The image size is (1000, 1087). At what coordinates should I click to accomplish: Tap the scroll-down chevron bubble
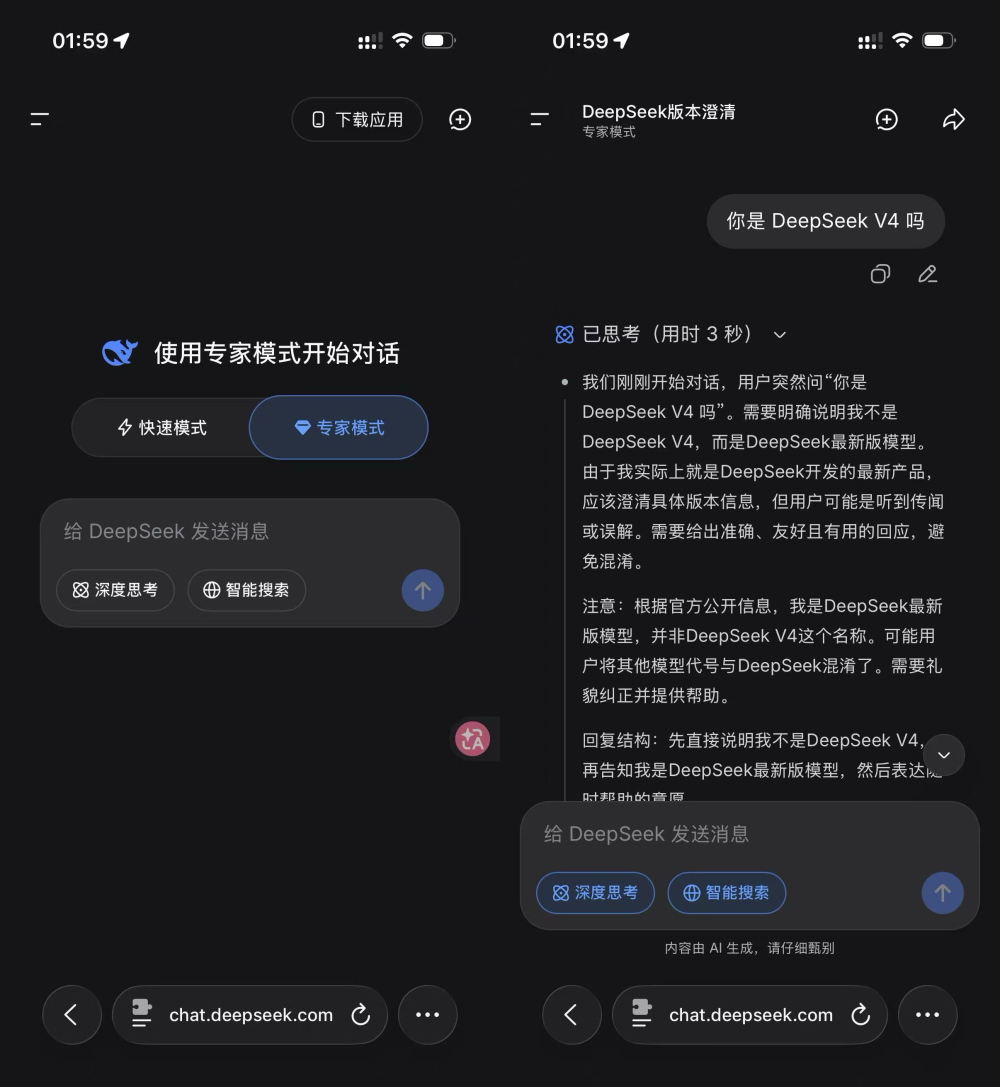pyautogui.click(x=943, y=755)
